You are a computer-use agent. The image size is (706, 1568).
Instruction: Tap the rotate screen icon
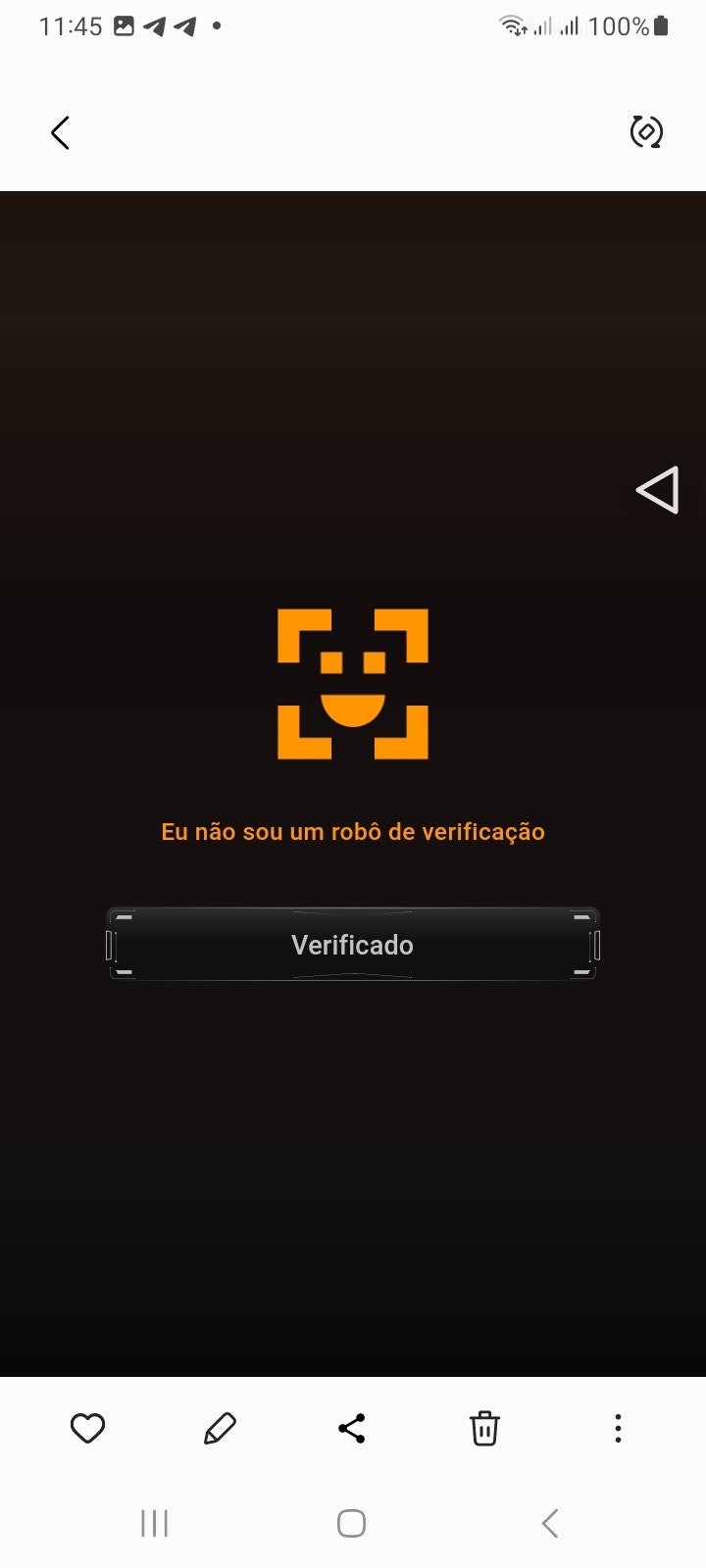click(x=646, y=132)
